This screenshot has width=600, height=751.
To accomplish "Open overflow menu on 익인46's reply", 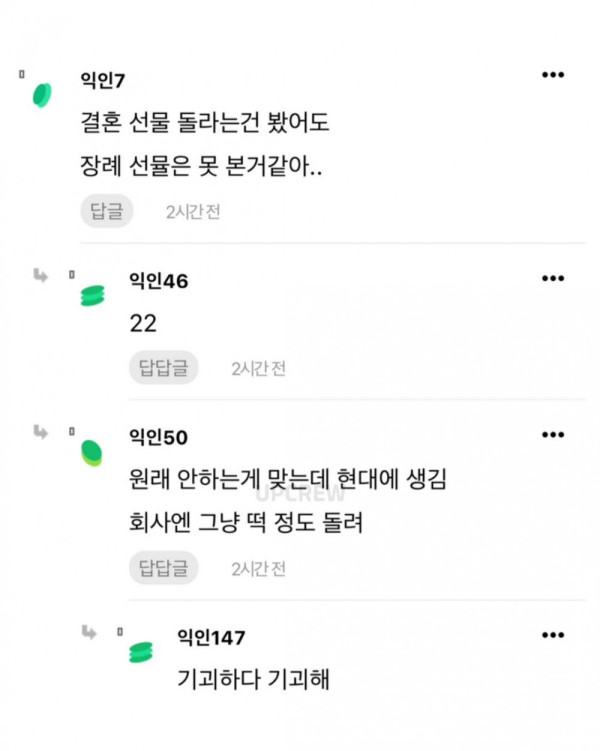I will [553, 278].
